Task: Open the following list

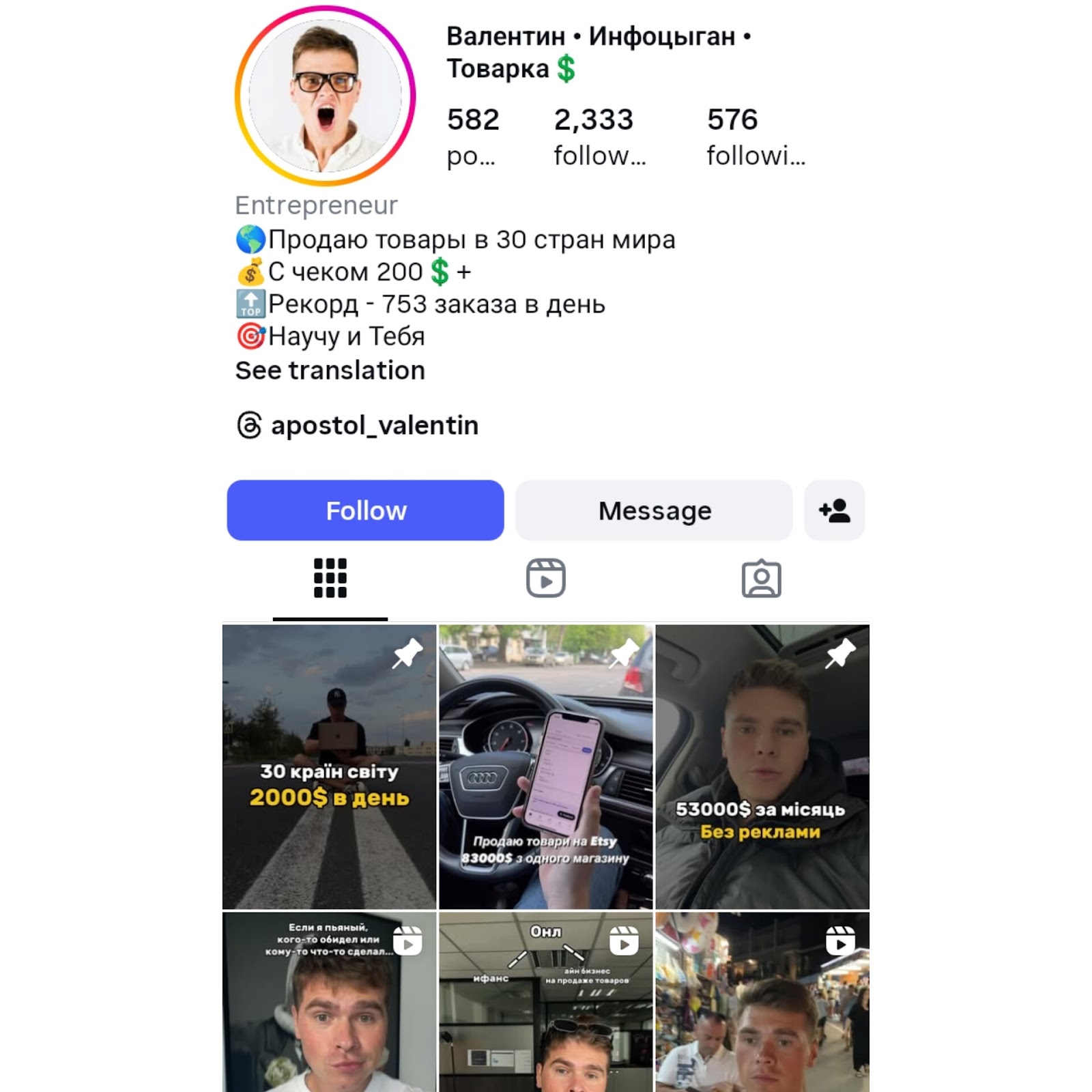Action: (x=756, y=136)
